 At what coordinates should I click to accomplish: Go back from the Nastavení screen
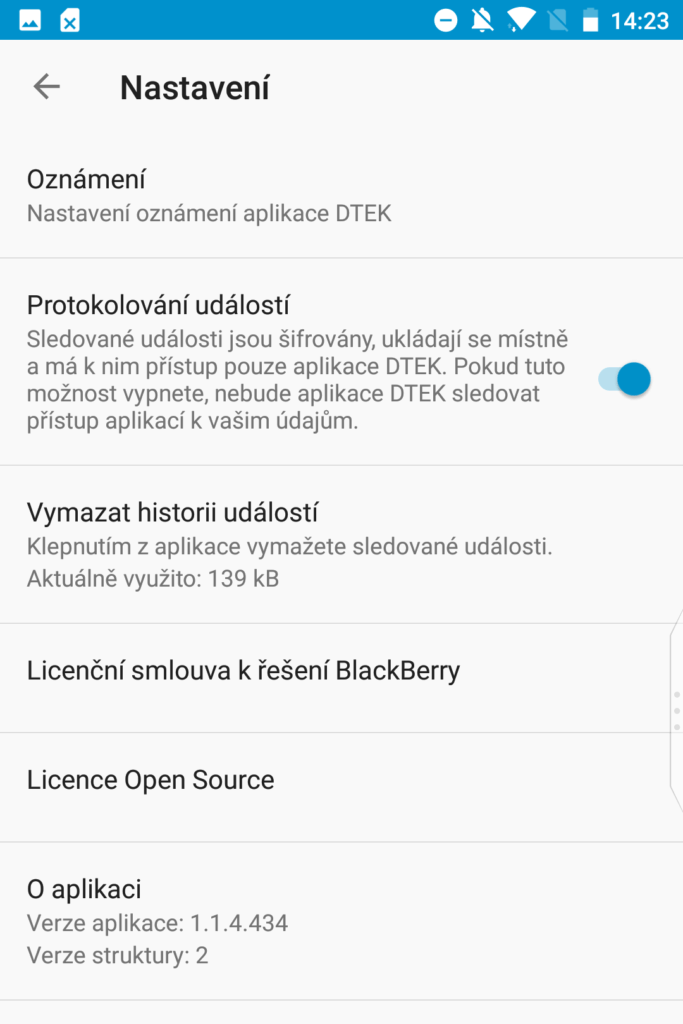(46, 87)
